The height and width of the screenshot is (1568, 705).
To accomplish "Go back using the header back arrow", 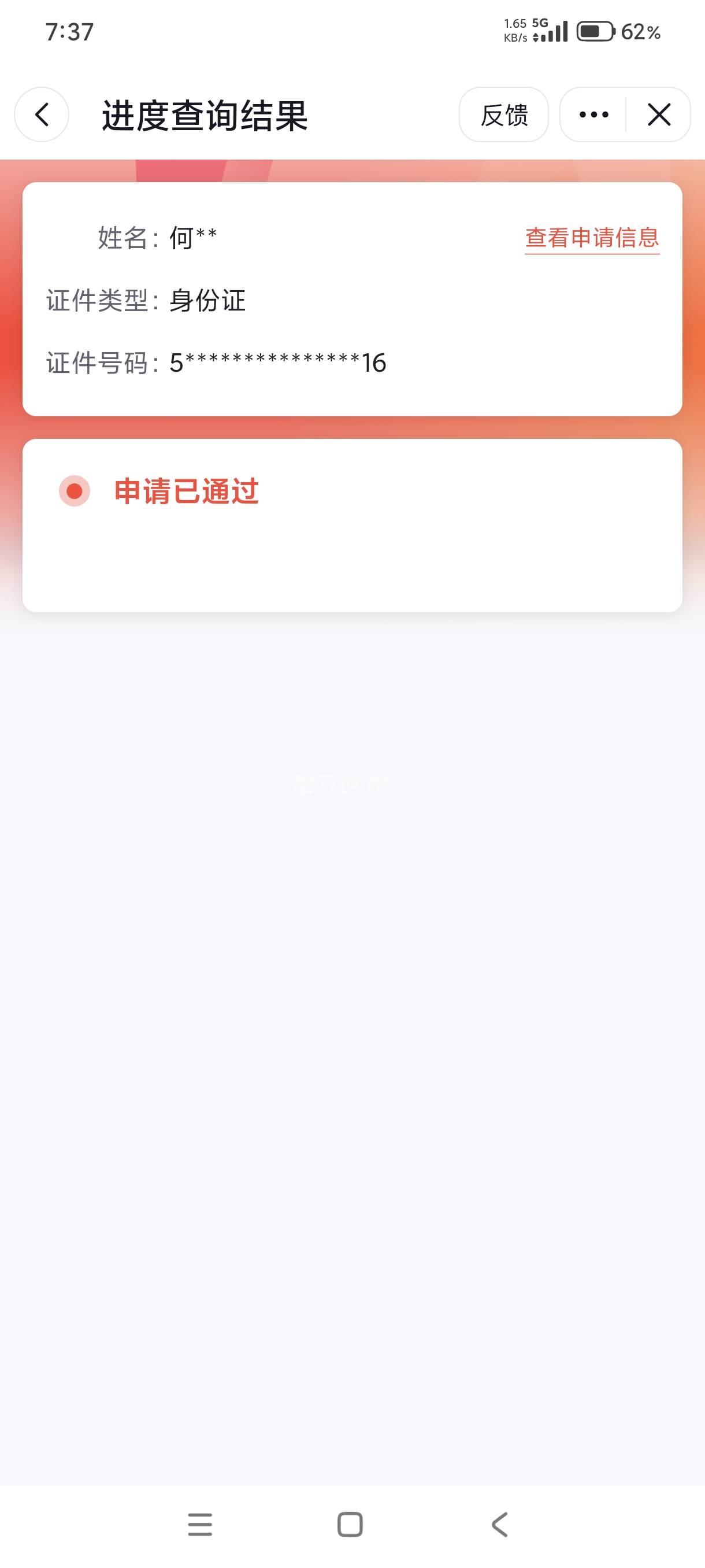I will [42, 114].
